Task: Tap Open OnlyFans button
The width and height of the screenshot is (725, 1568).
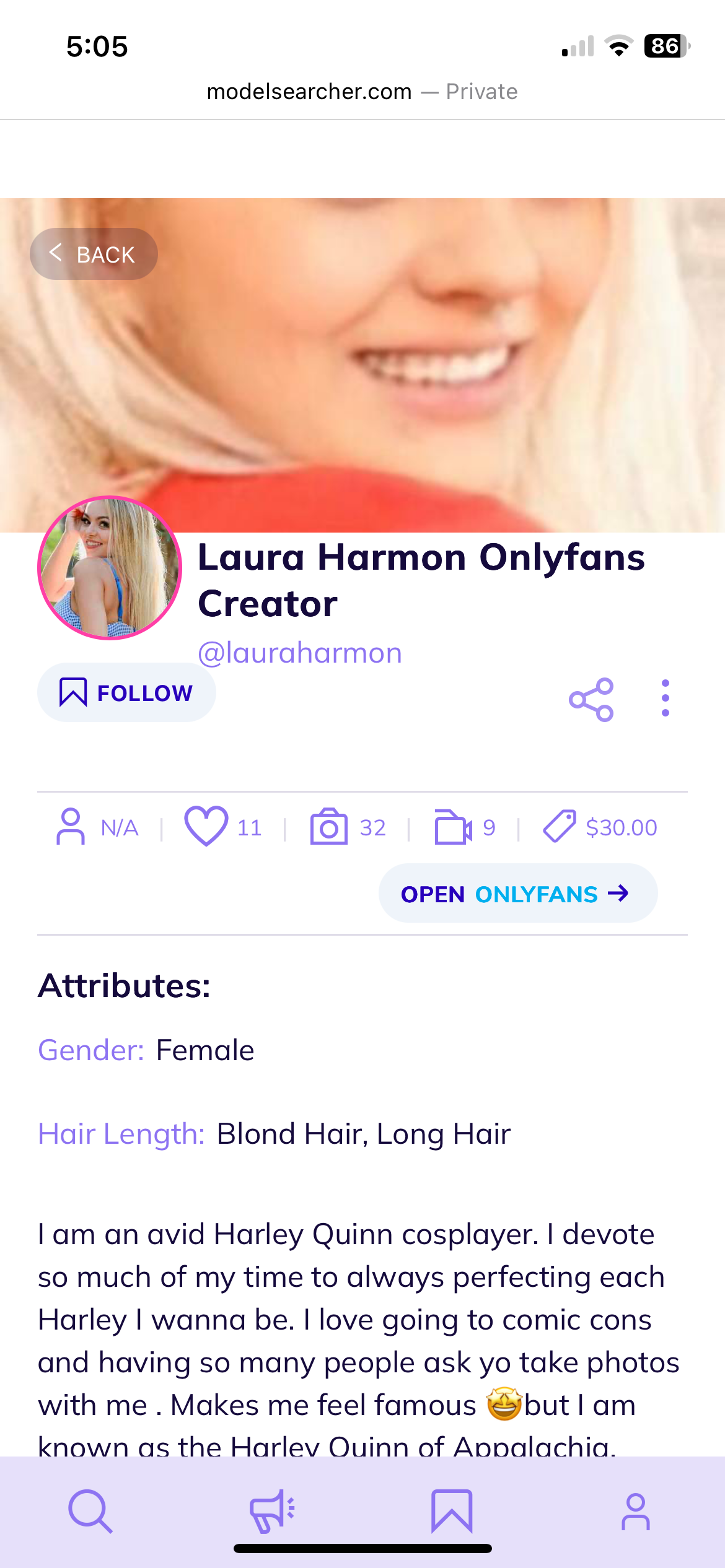Action: coord(517,894)
